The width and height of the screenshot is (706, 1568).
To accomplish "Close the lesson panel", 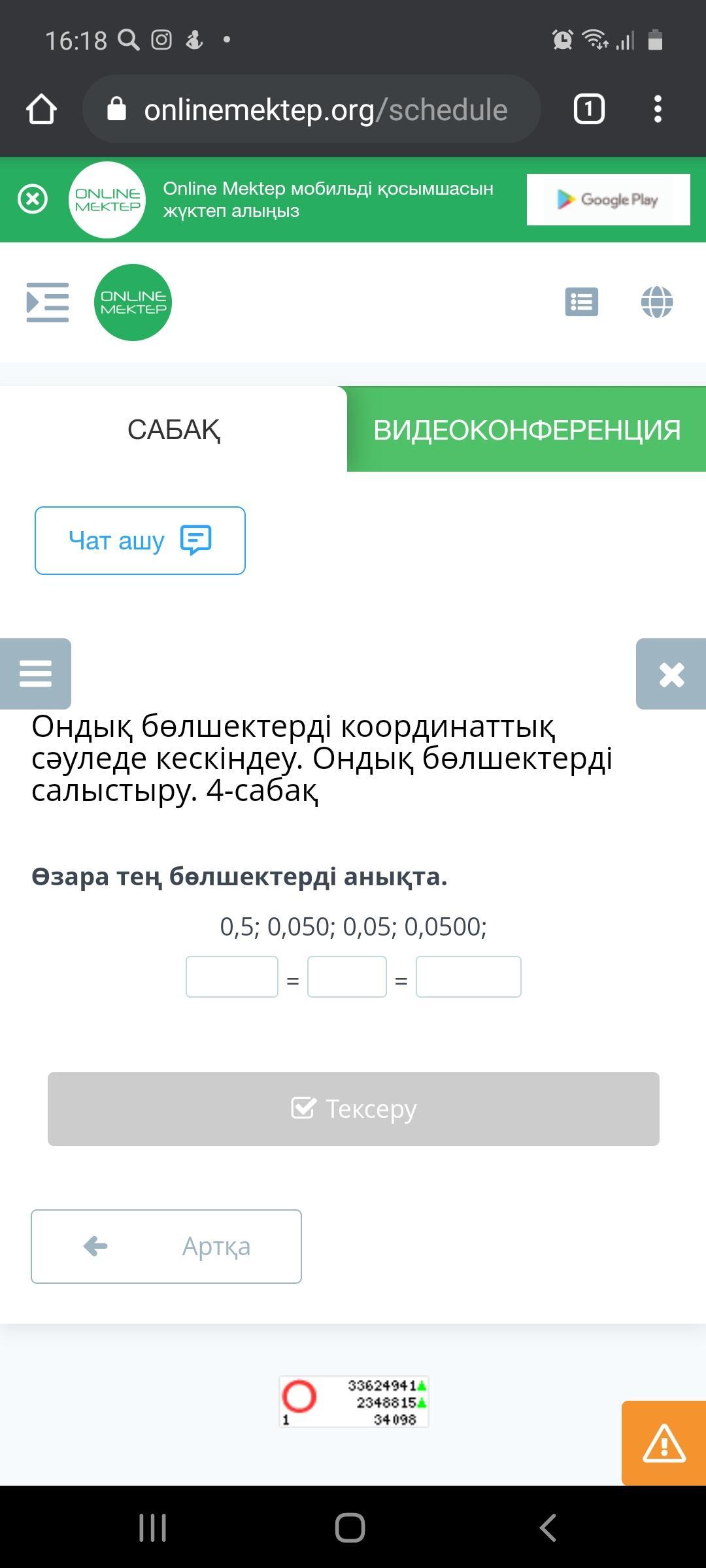I will (671, 674).
